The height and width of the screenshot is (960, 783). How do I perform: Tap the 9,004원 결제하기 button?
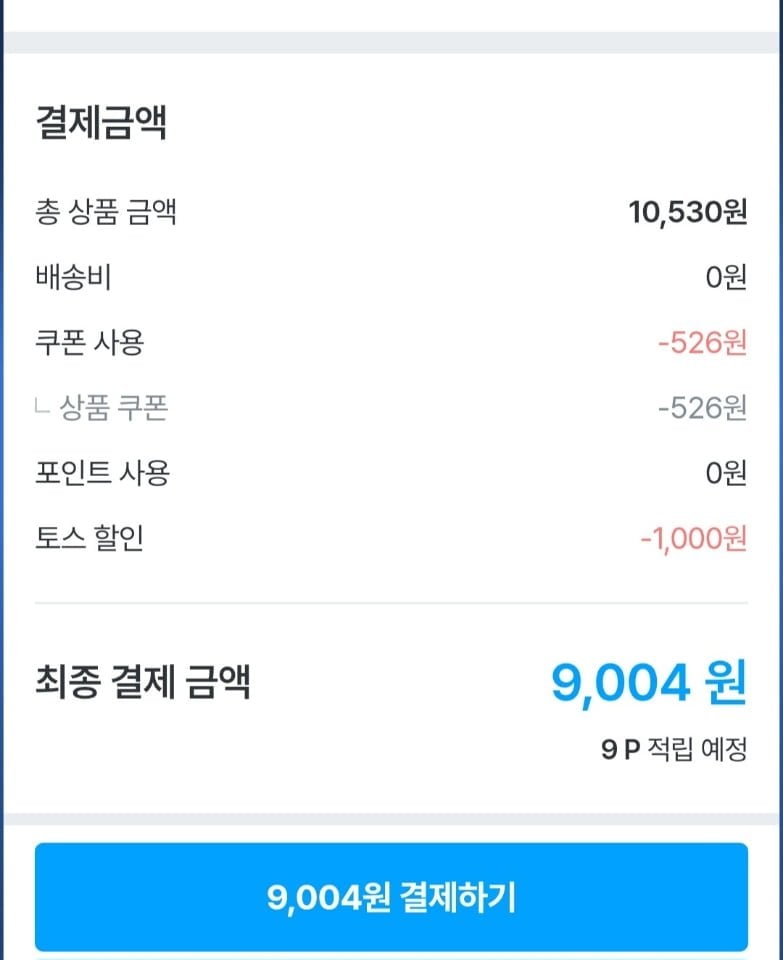coord(391,897)
